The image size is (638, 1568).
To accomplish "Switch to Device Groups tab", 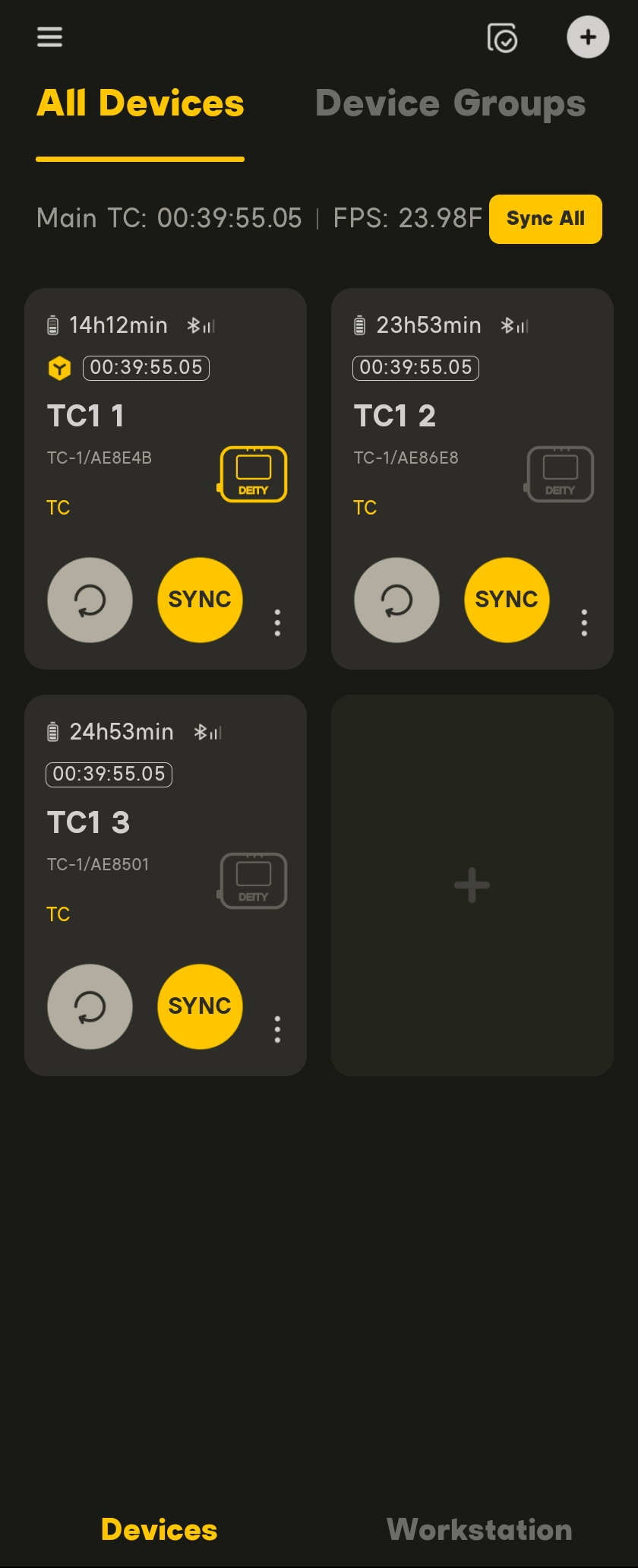I will pos(450,103).
